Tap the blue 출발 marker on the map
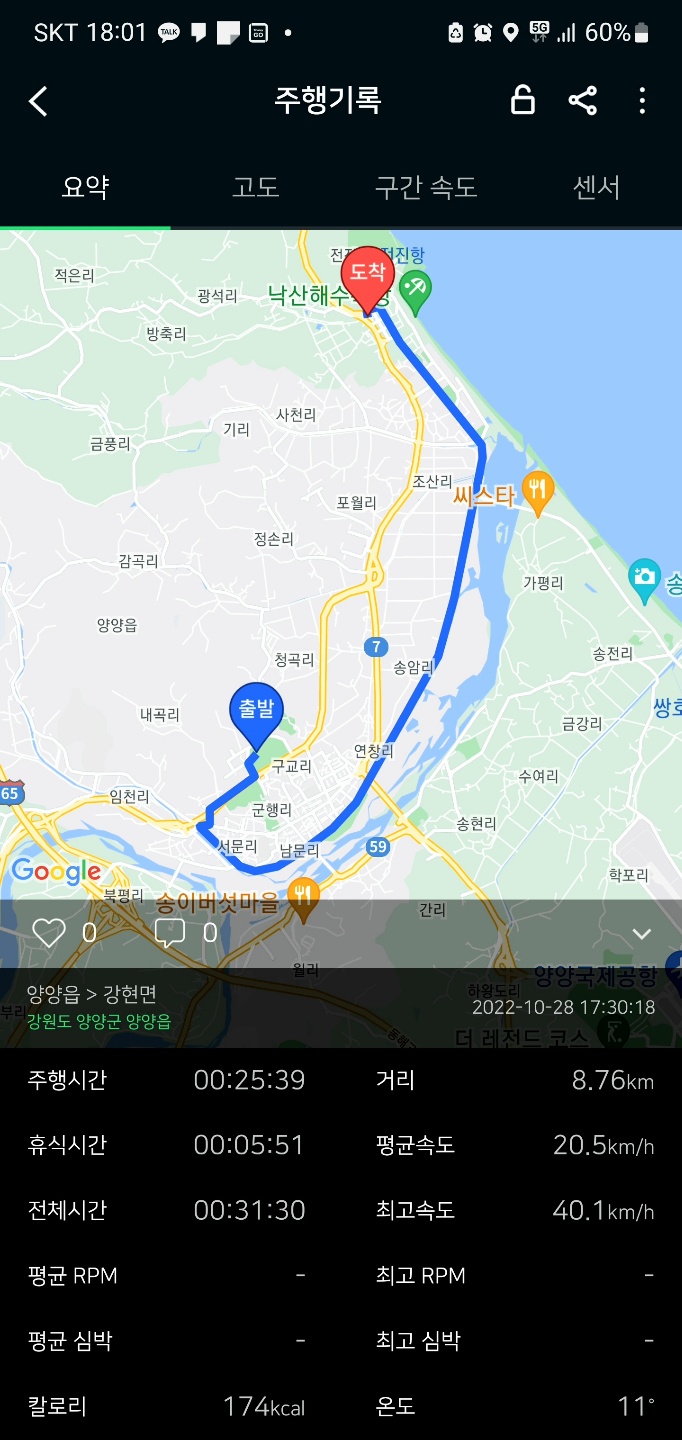The width and height of the screenshot is (682, 1440). coord(257,711)
